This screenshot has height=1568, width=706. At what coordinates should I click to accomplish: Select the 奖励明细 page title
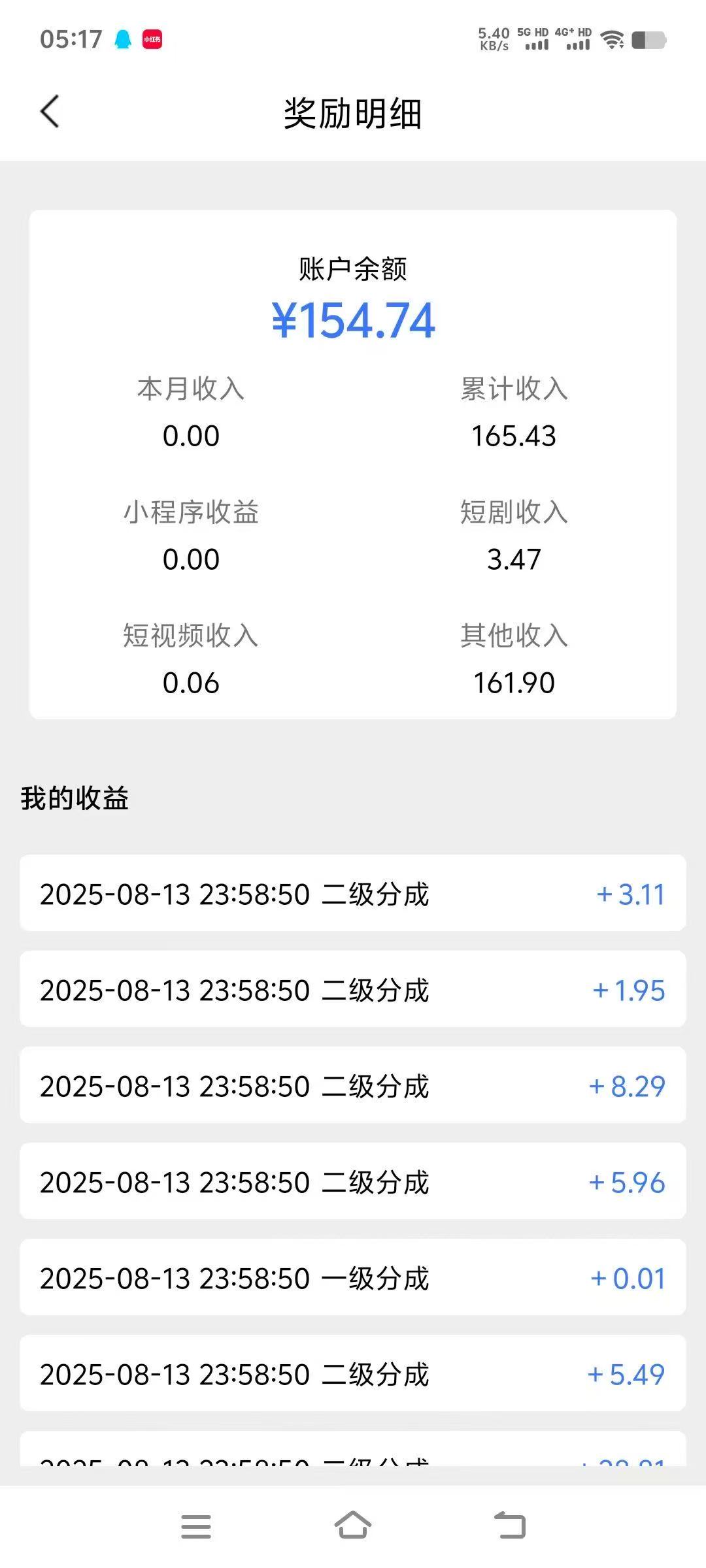353,112
